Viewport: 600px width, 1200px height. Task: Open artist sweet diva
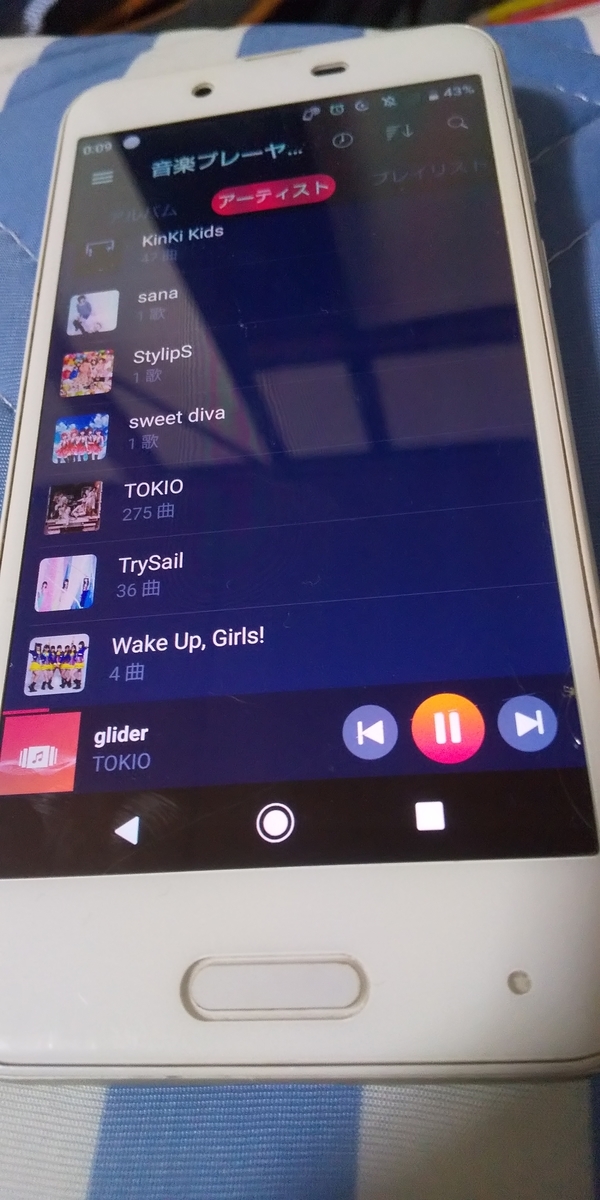click(176, 425)
